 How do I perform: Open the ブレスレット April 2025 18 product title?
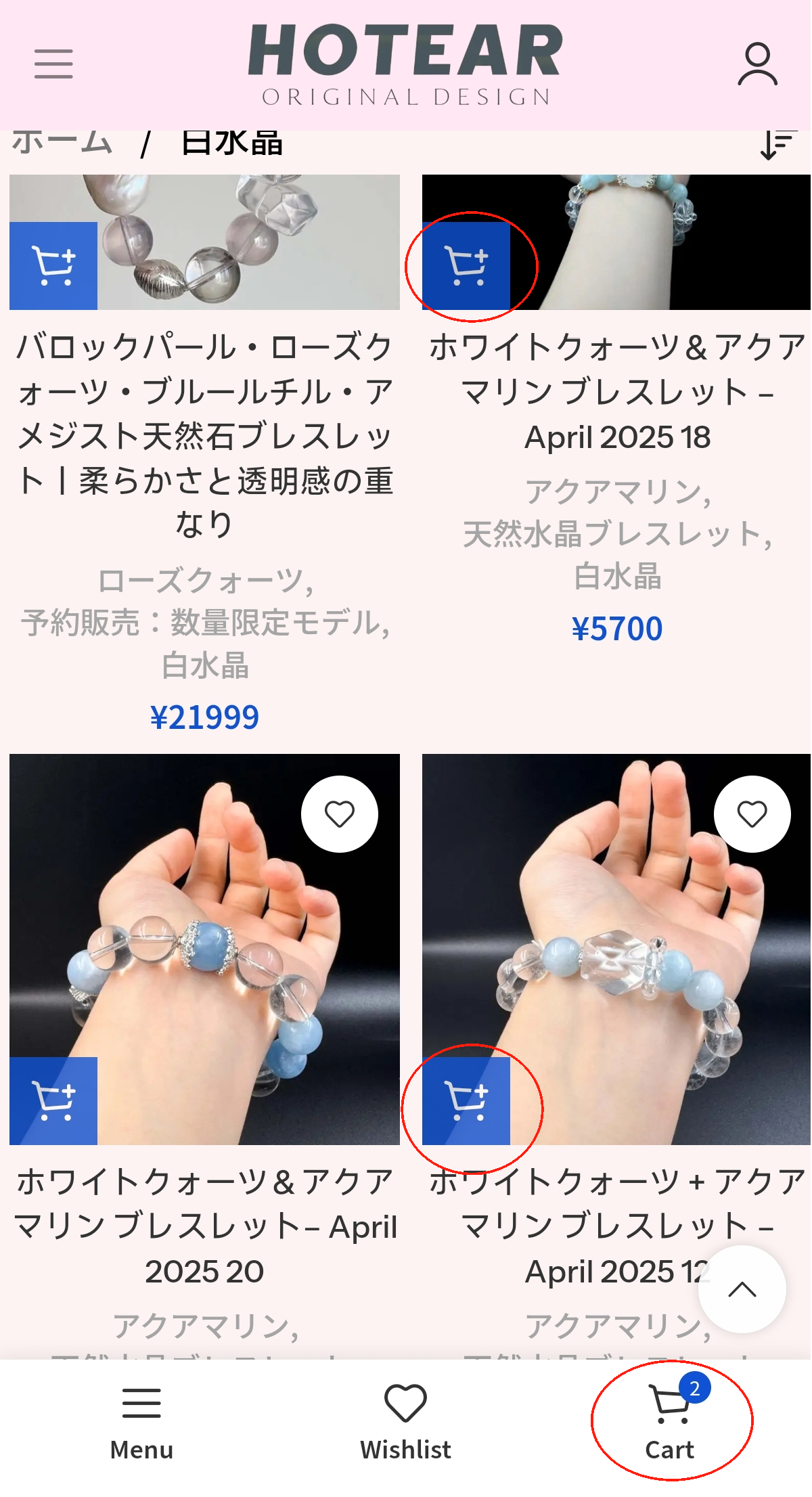coord(616,392)
